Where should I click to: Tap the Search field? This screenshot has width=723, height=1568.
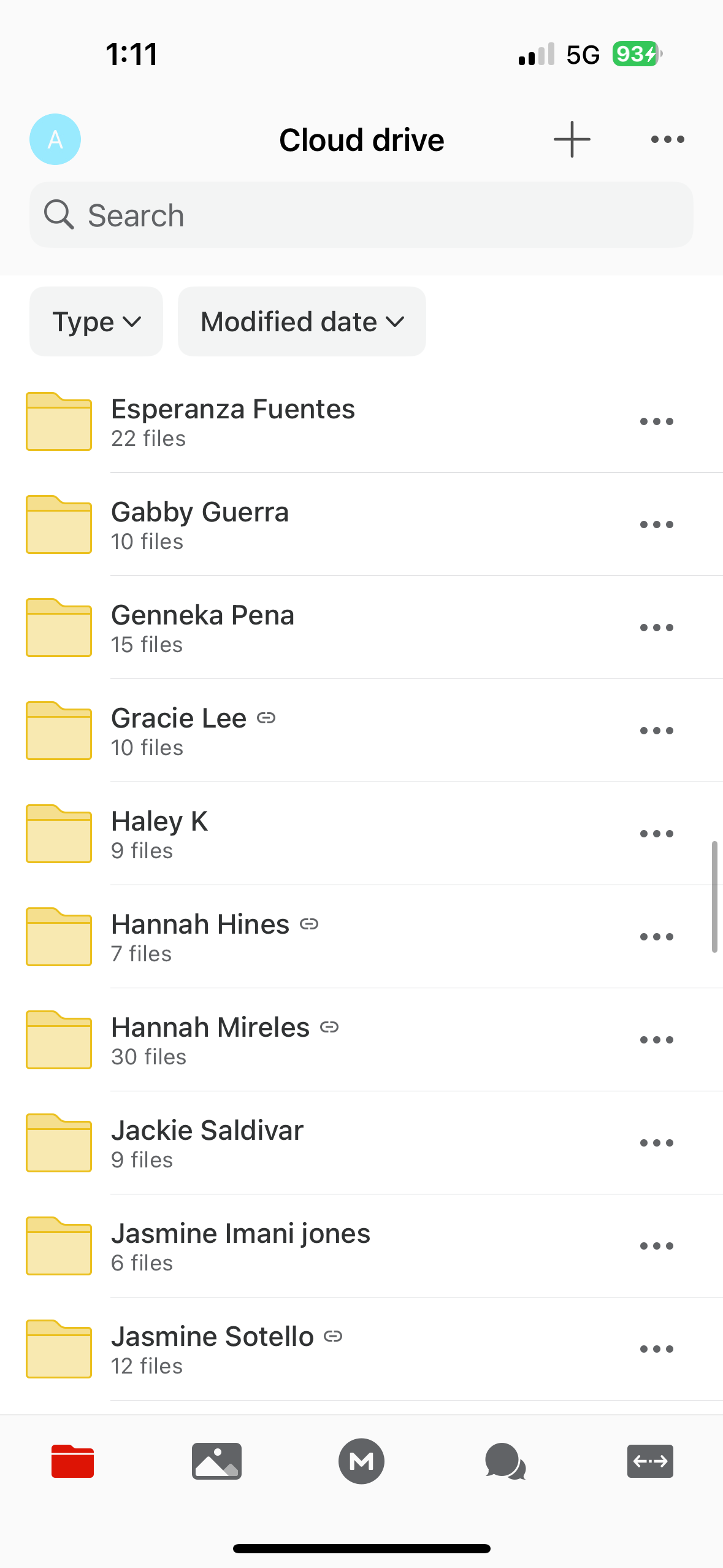(361, 215)
